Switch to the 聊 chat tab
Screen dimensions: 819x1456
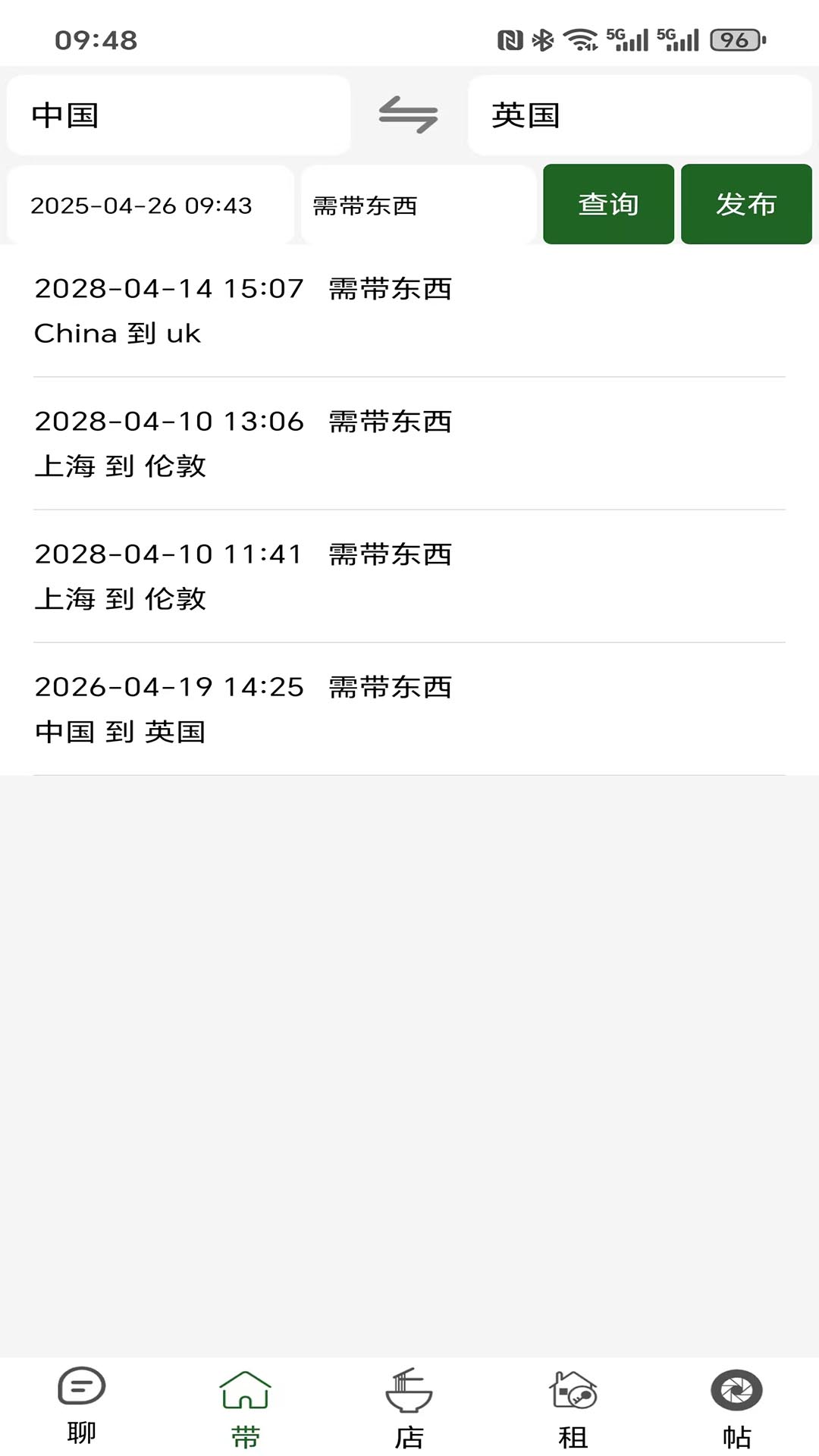(82, 1407)
